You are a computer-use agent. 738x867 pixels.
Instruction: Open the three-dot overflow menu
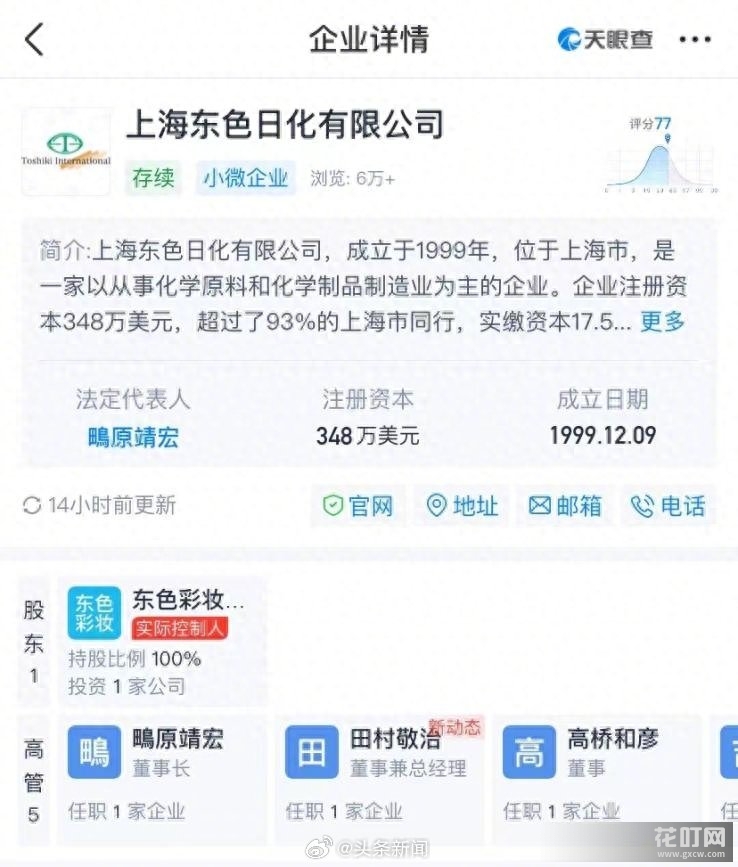pyautogui.click(x=695, y=40)
